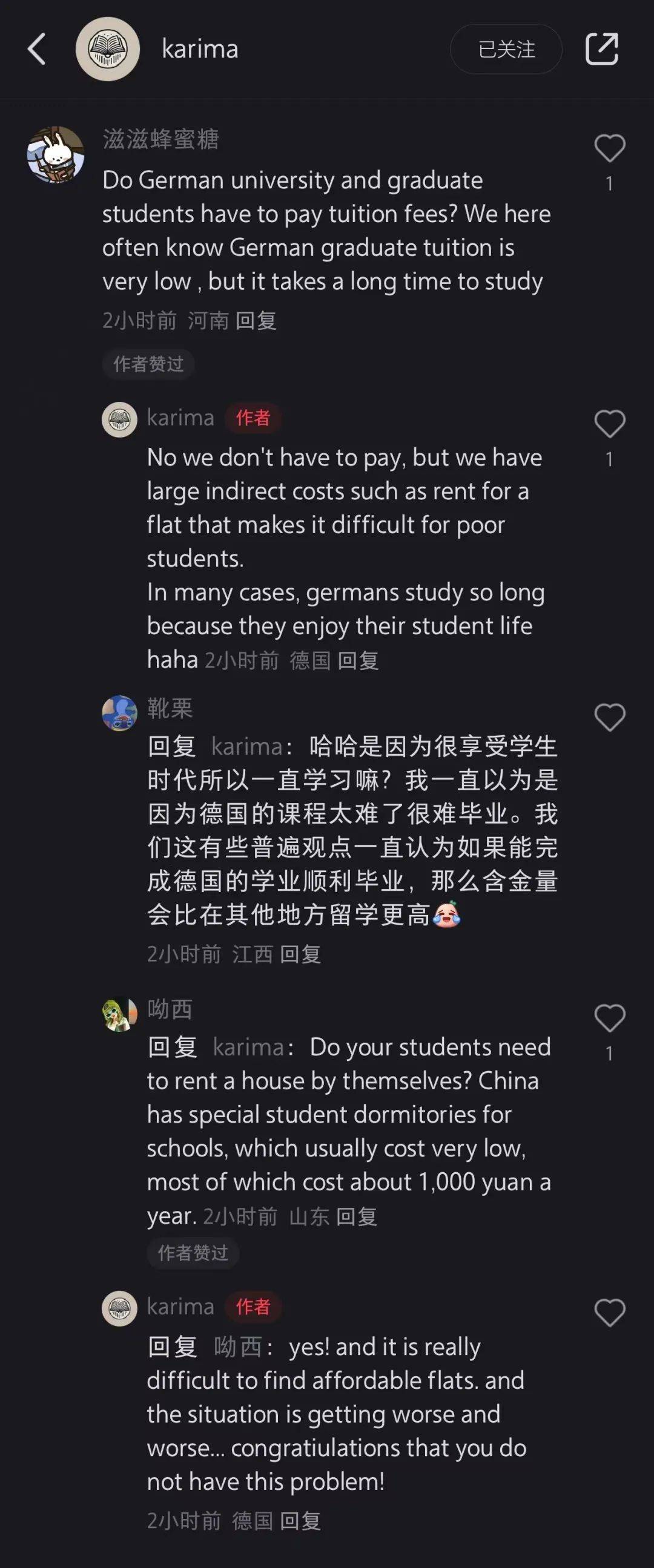The width and height of the screenshot is (654, 1568).
Task: Open 靴栗's profile avatar
Action: [119, 712]
